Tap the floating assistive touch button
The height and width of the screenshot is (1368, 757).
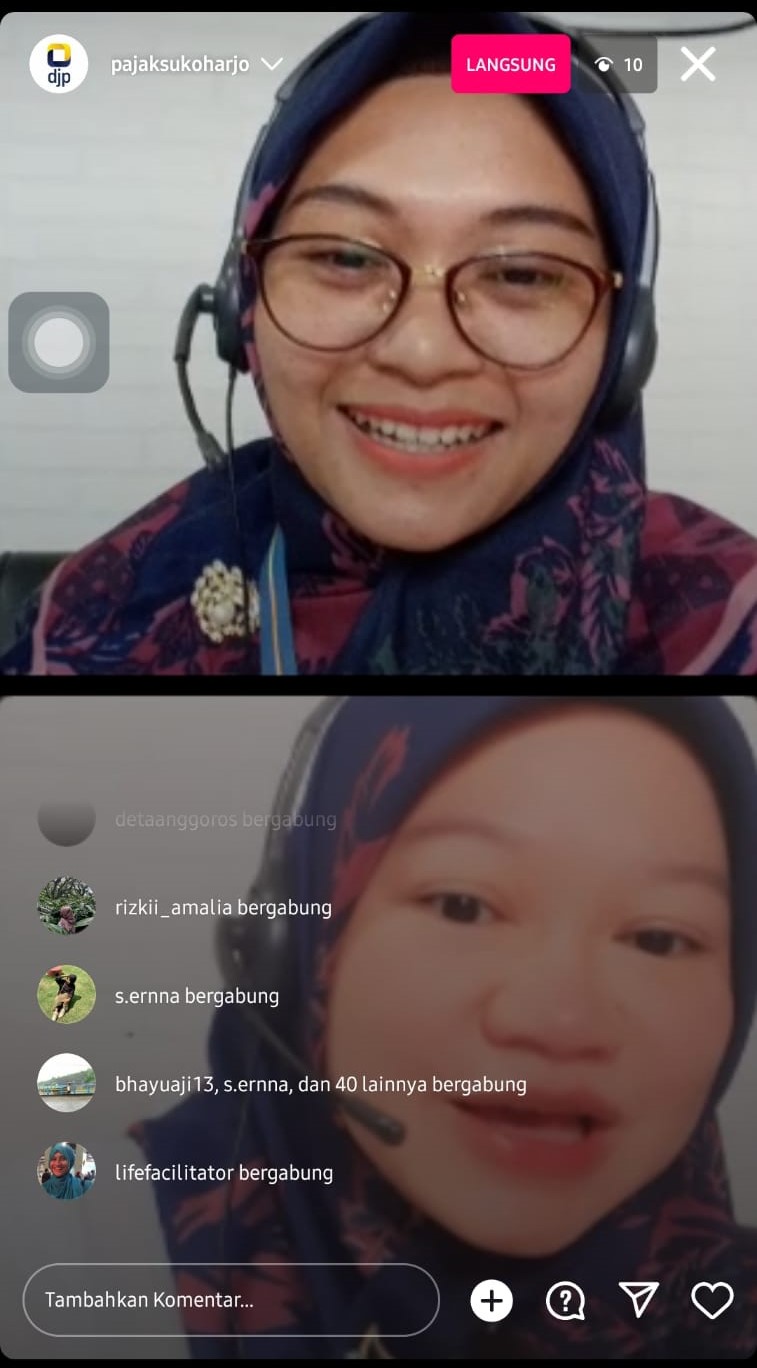[59, 342]
